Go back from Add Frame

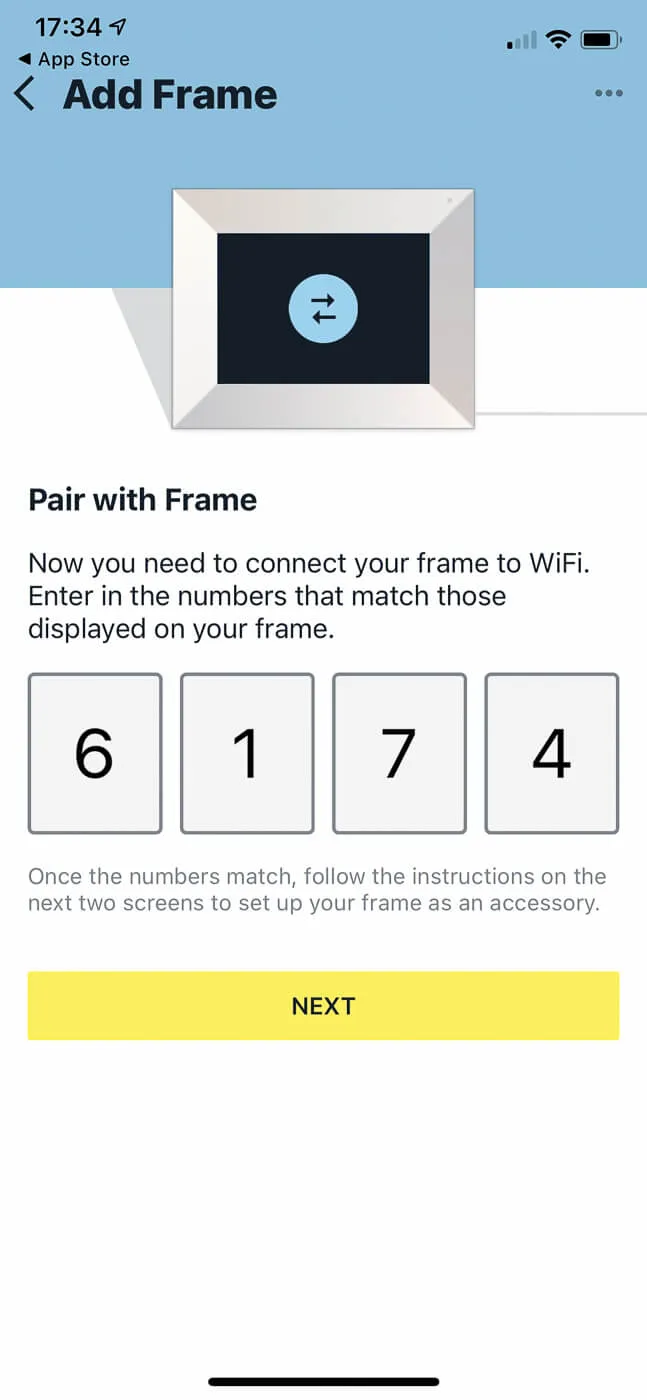point(26,95)
